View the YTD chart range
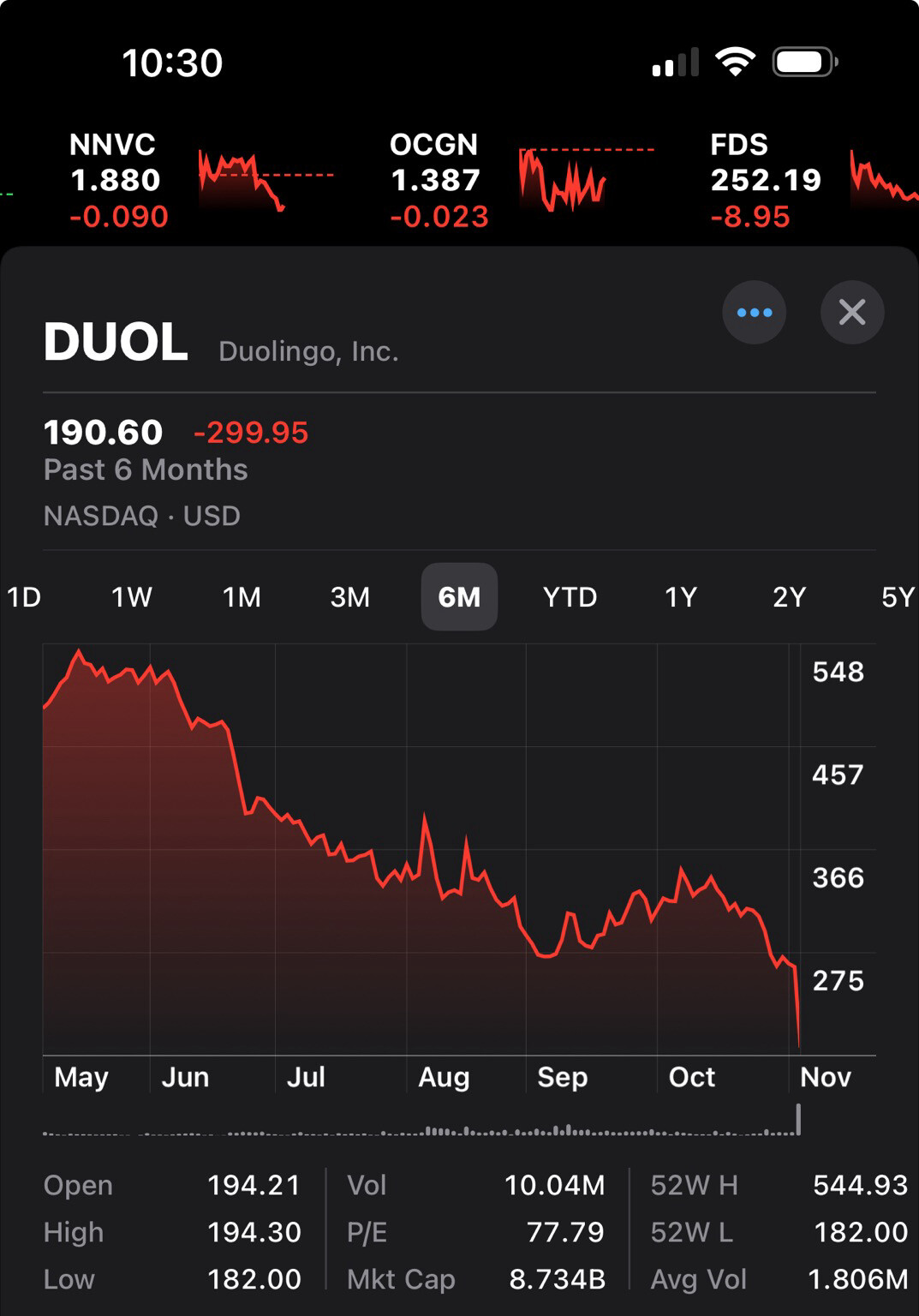Screen dimensions: 919x1316 [570, 597]
